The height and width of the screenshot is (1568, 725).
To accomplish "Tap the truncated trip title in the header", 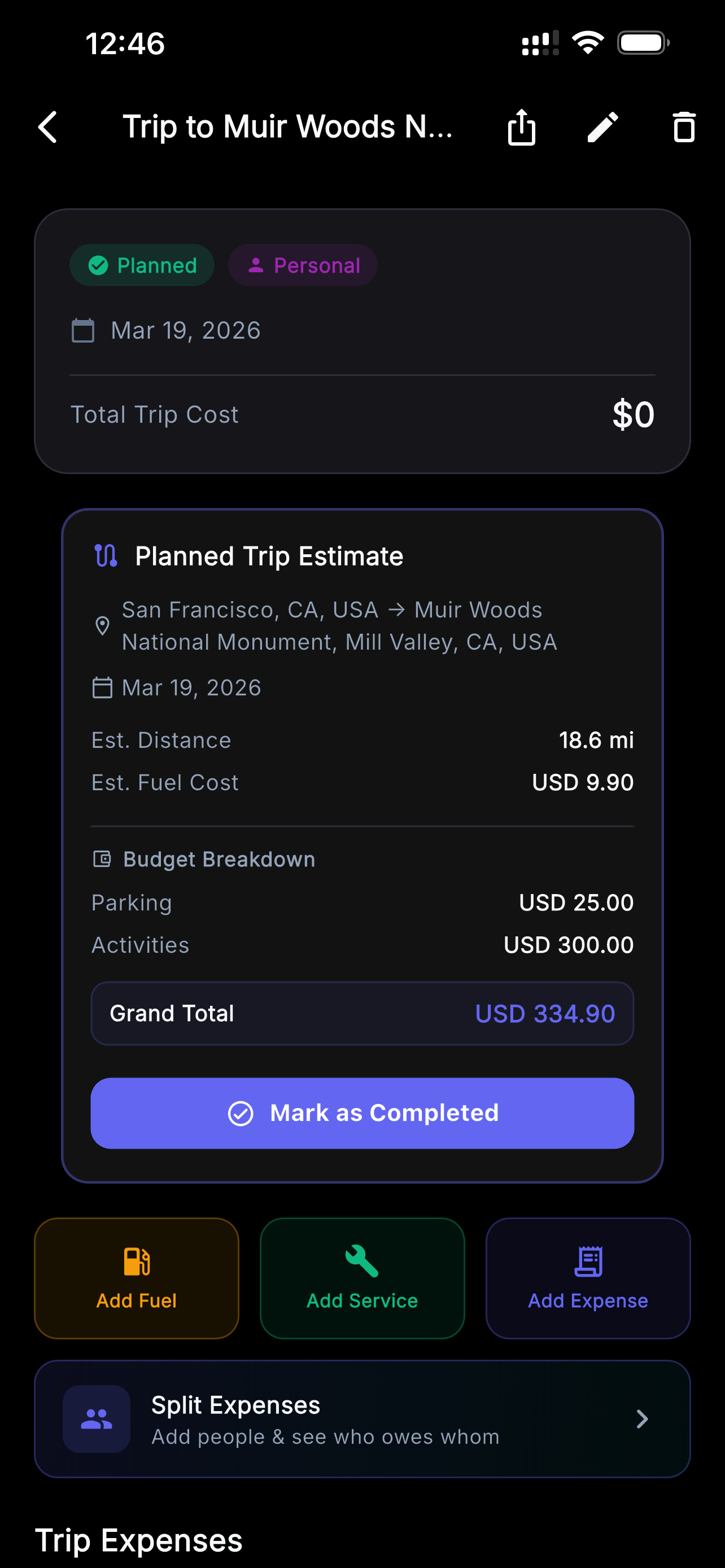I will [x=287, y=126].
